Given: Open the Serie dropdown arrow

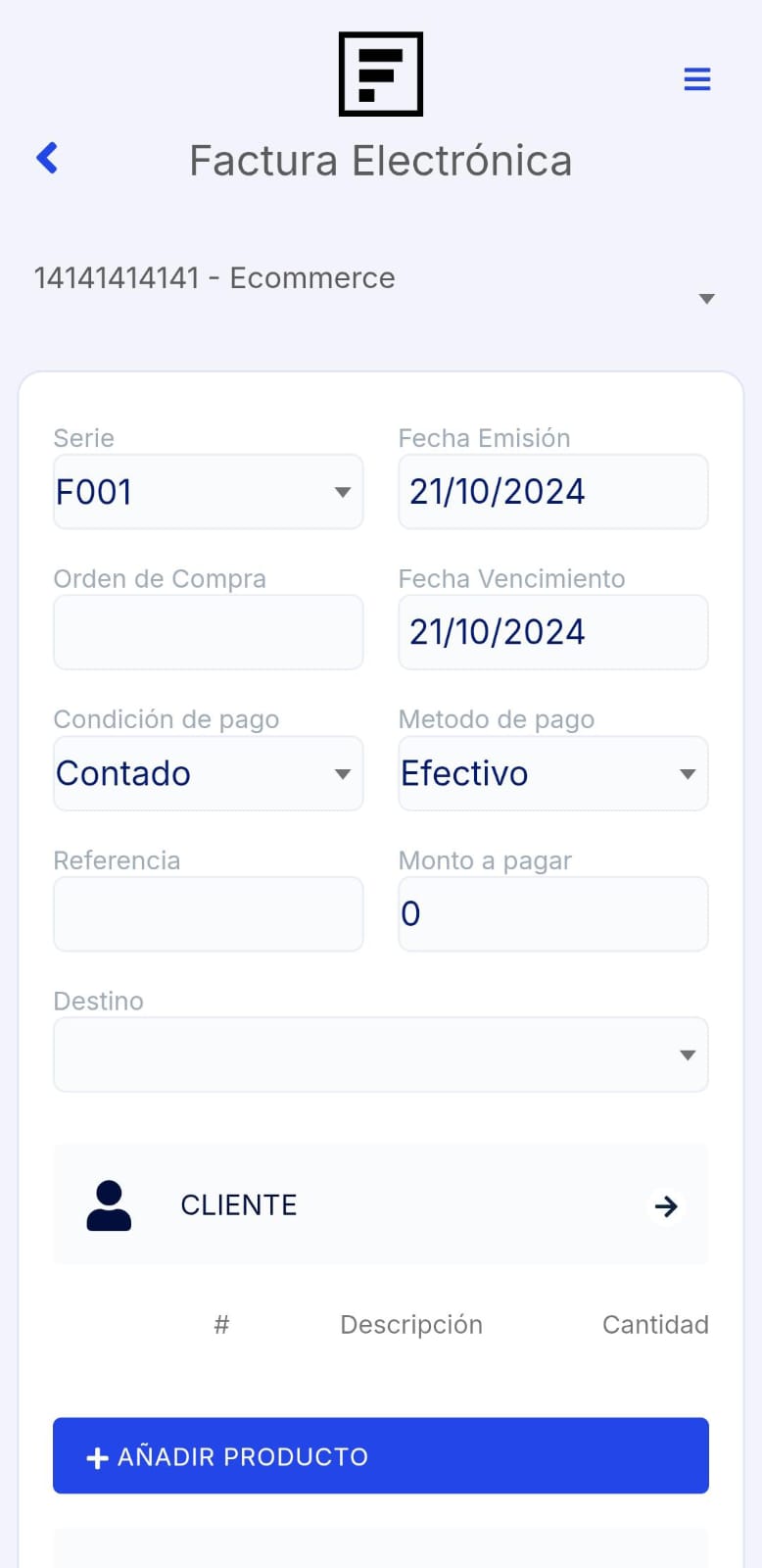Looking at the screenshot, I should point(343,492).
